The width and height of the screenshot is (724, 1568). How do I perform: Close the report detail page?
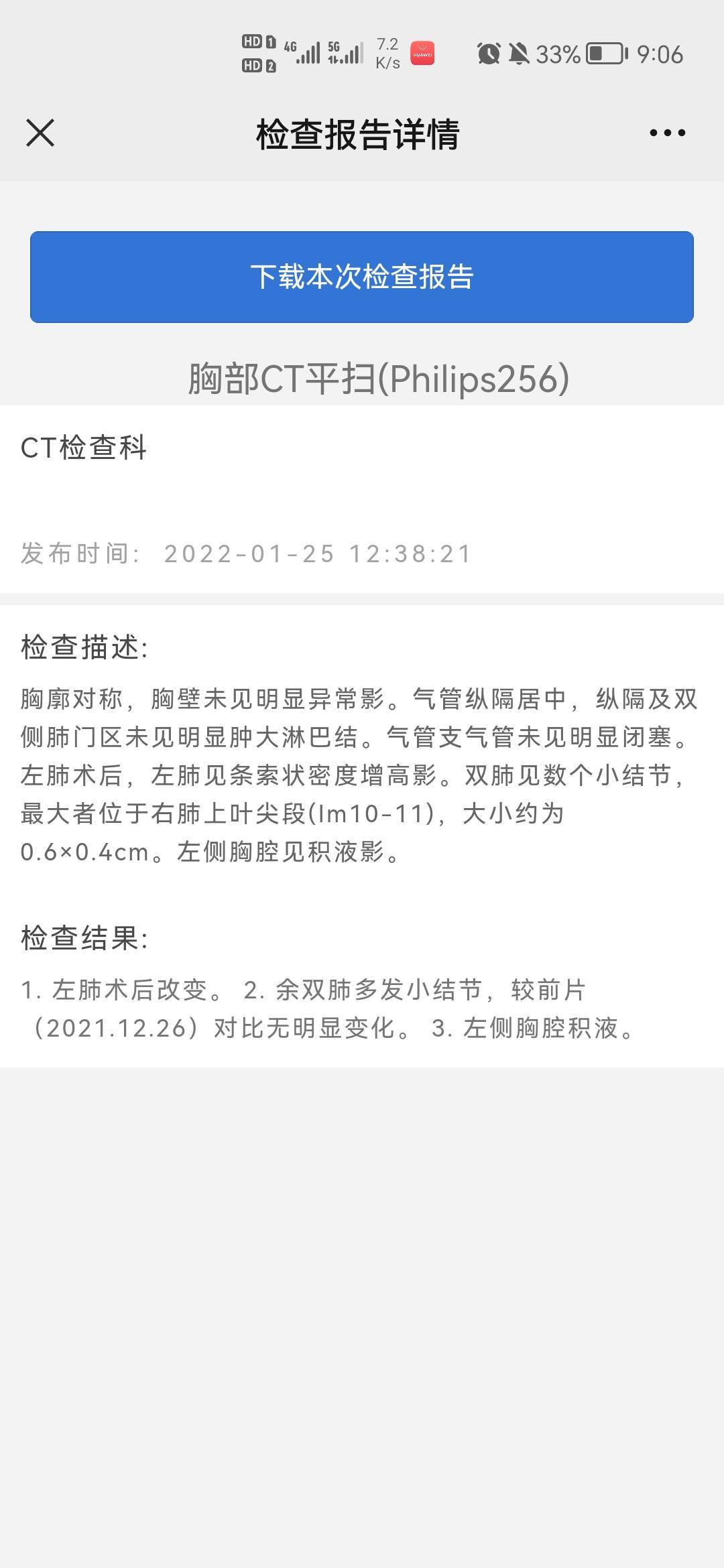tap(42, 132)
